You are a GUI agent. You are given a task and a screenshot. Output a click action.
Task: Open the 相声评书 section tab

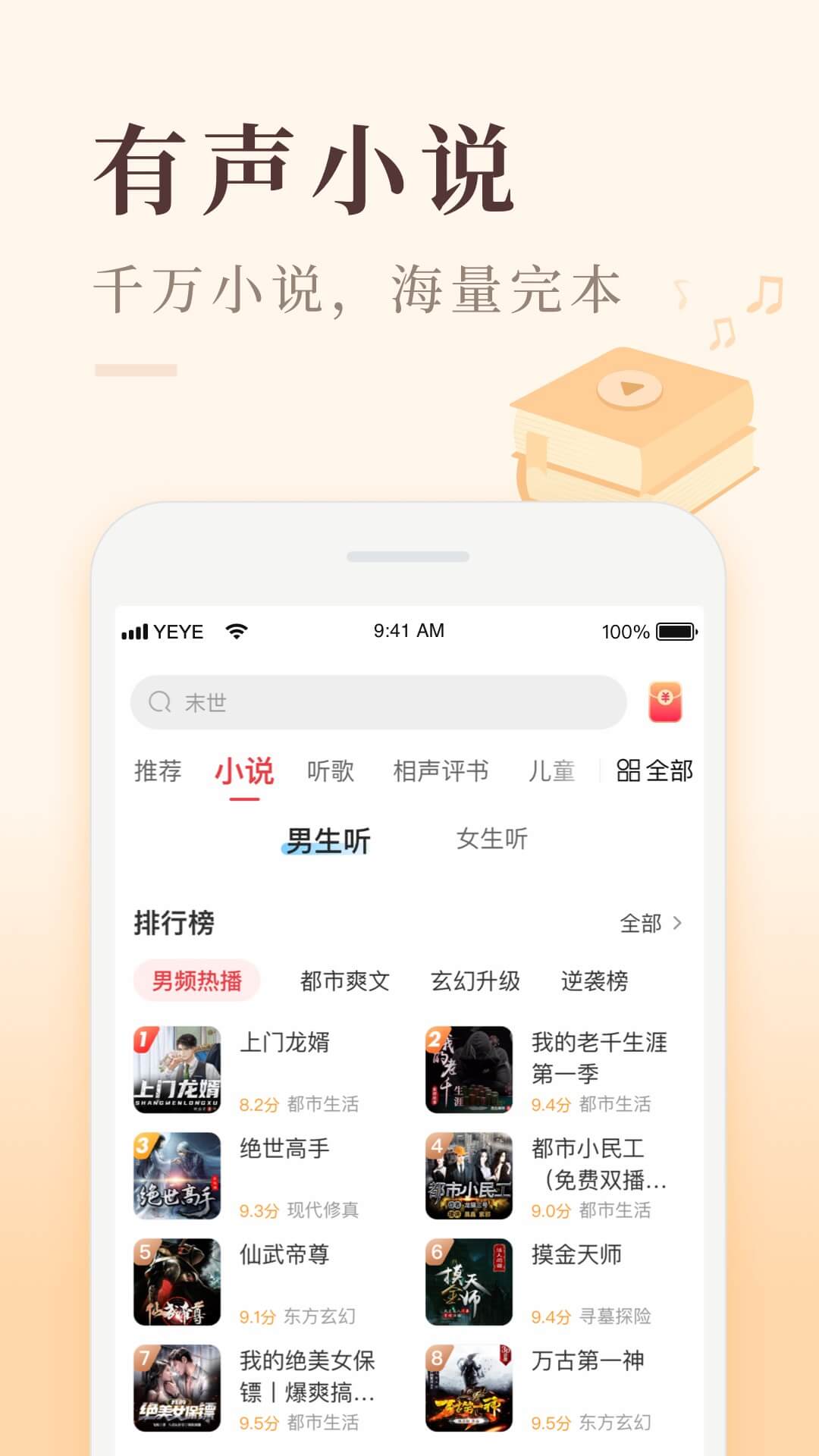[x=440, y=770]
